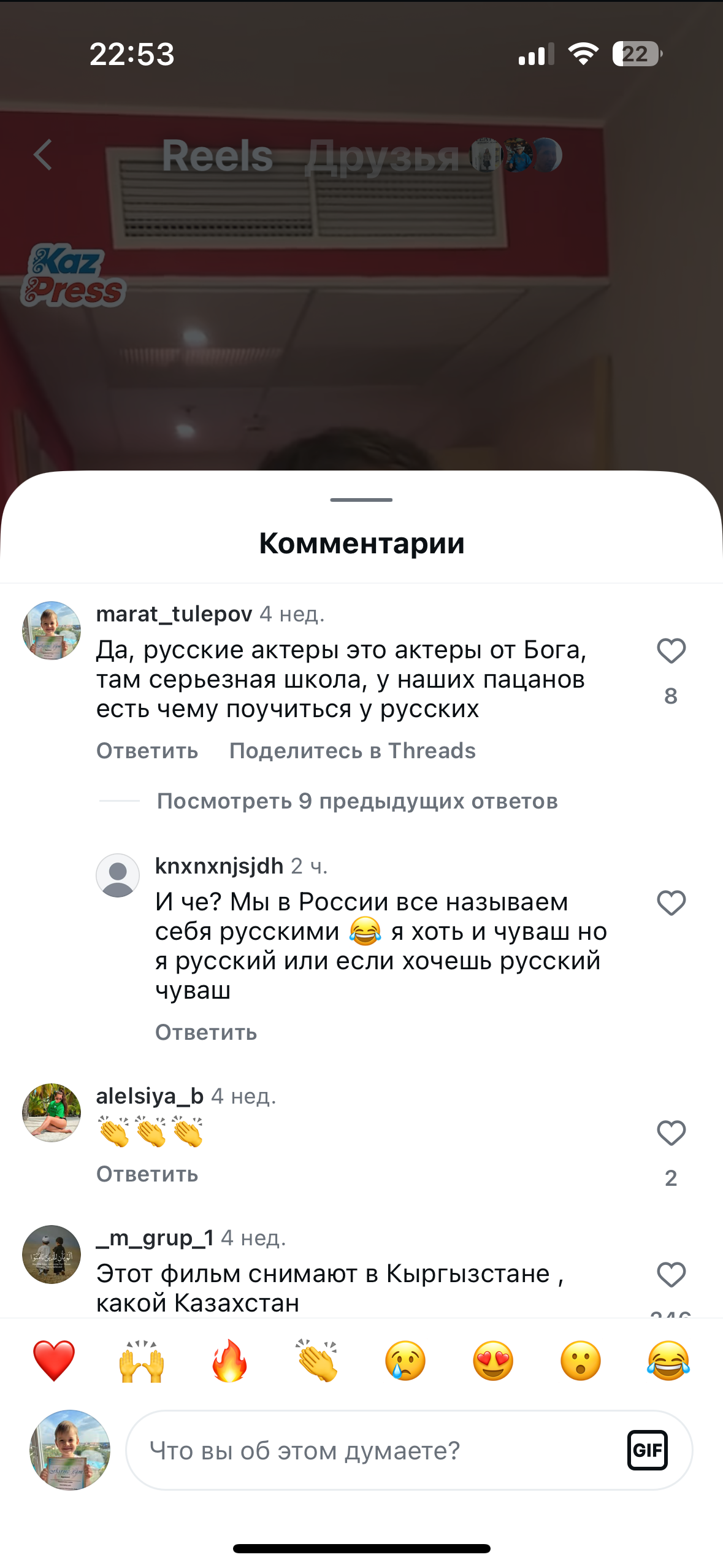Insert the fire emoji into comment
The width and height of the screenshot is (723, 1568).
229,1361
